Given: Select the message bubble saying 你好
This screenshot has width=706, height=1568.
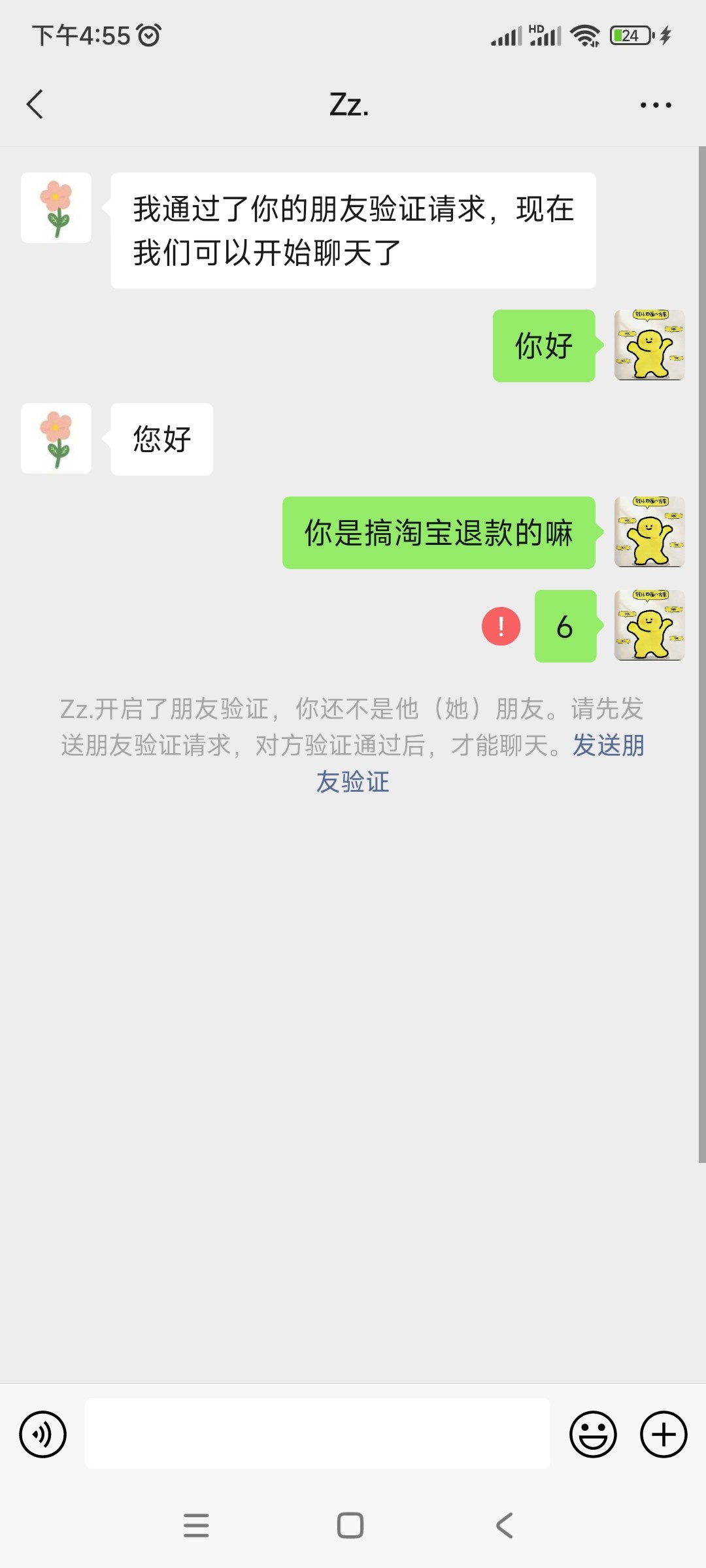Looking at the screenshot, I should click(x=544, y=346).
